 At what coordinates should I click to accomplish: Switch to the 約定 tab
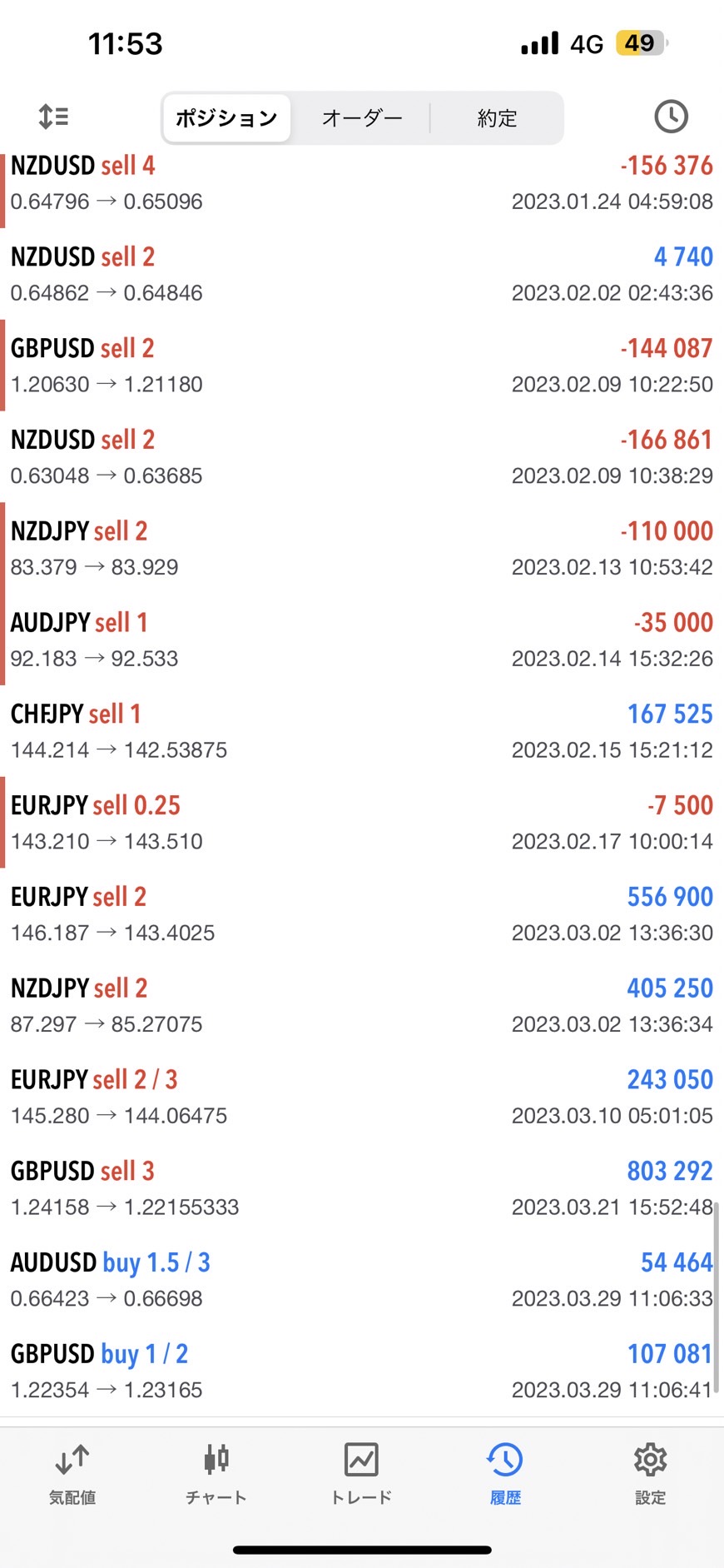click(x=497, y=118)
